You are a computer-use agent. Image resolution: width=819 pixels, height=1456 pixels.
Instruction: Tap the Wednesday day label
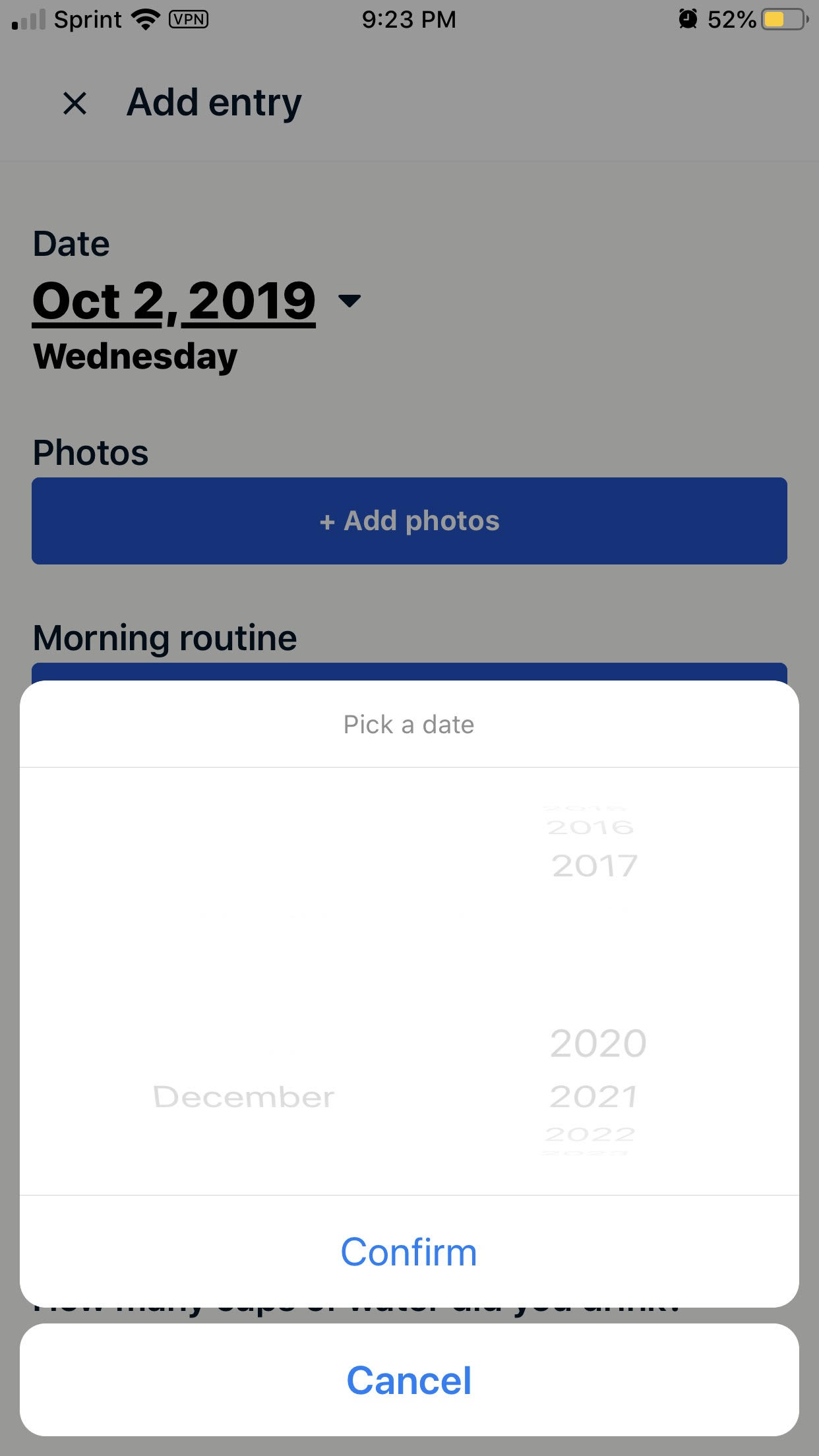(x=135, y=356)
